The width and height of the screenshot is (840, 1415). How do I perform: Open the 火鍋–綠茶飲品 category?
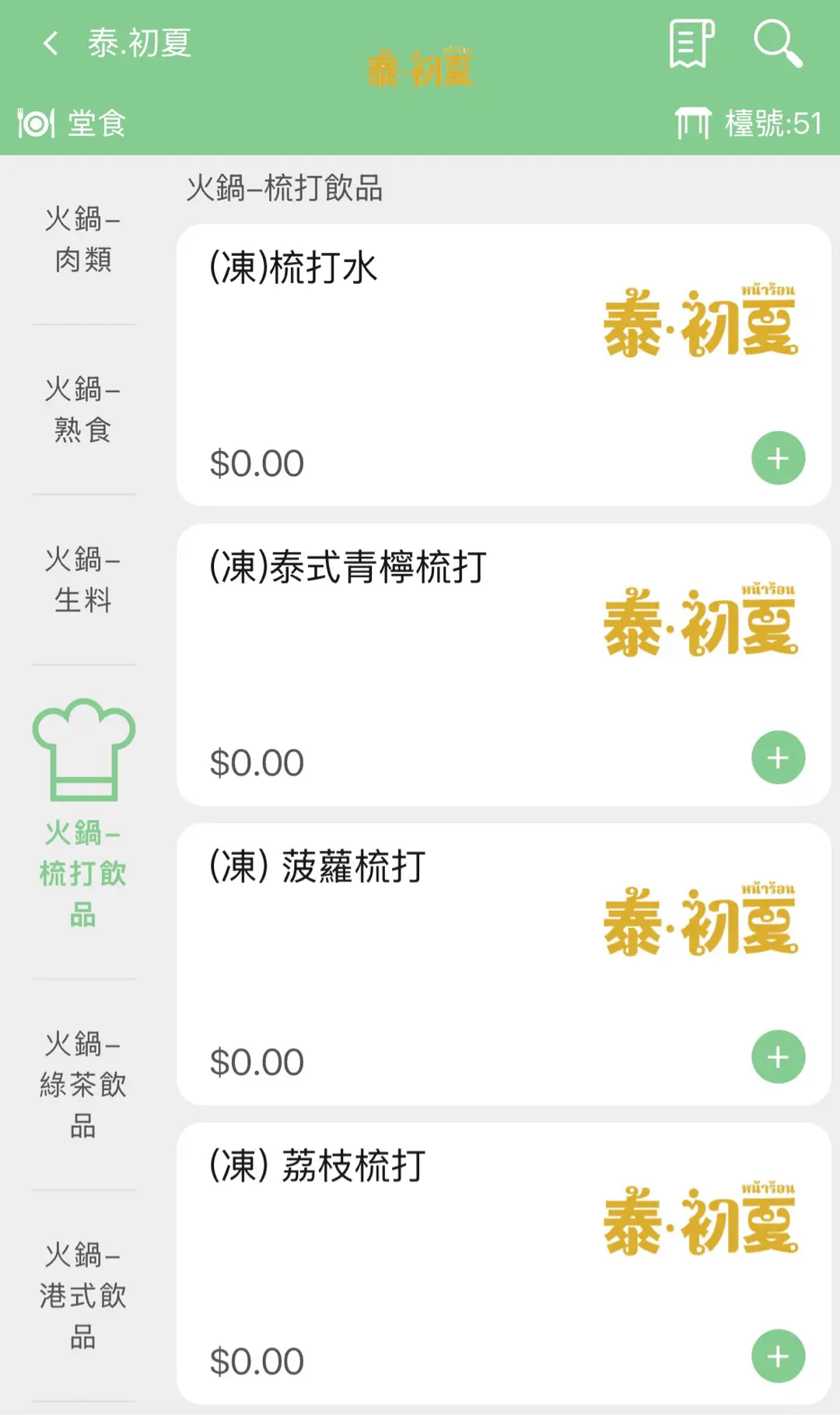pos(83,1084)
